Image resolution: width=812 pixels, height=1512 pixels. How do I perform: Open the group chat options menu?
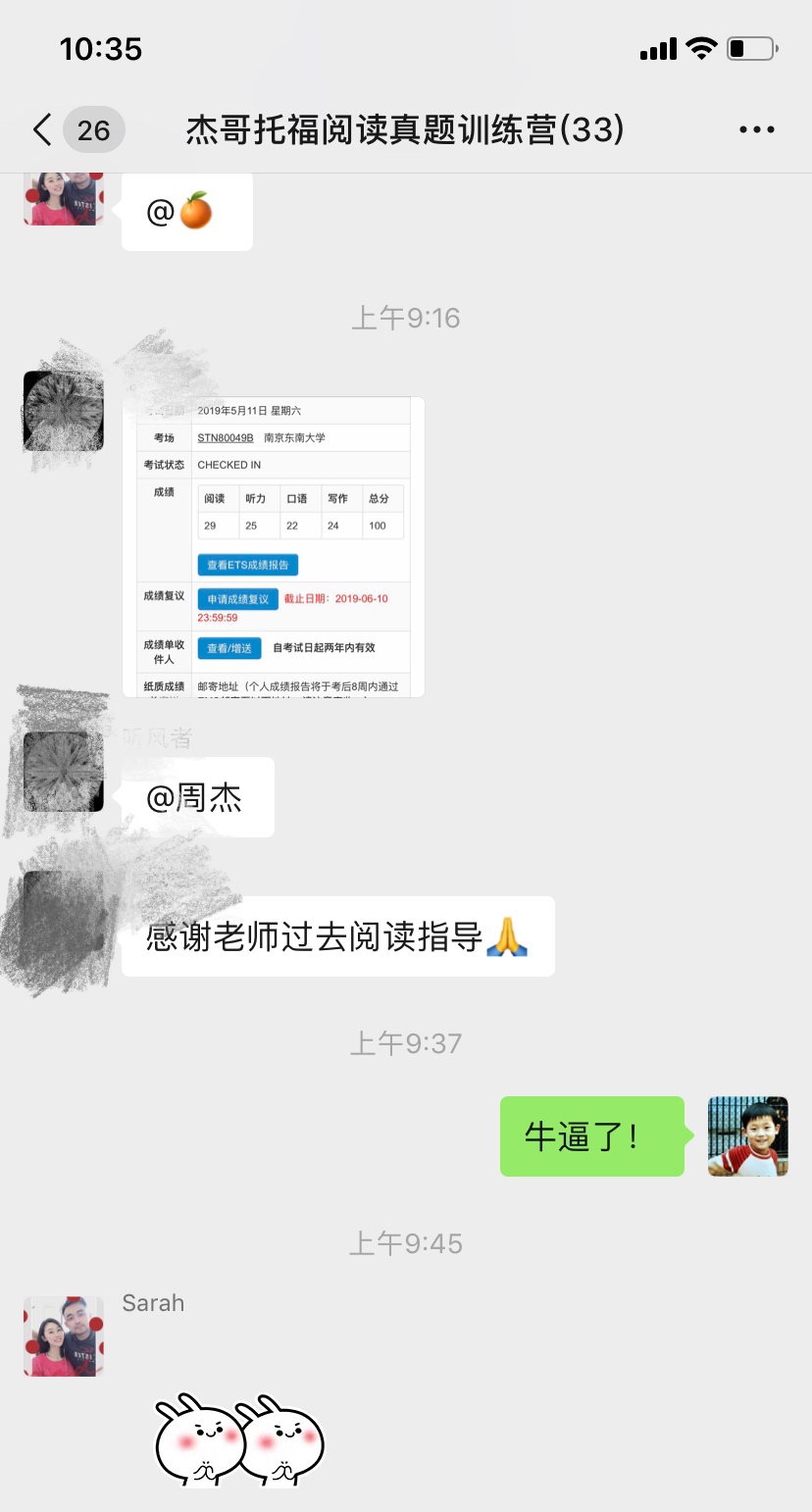[x=756, y=129]
